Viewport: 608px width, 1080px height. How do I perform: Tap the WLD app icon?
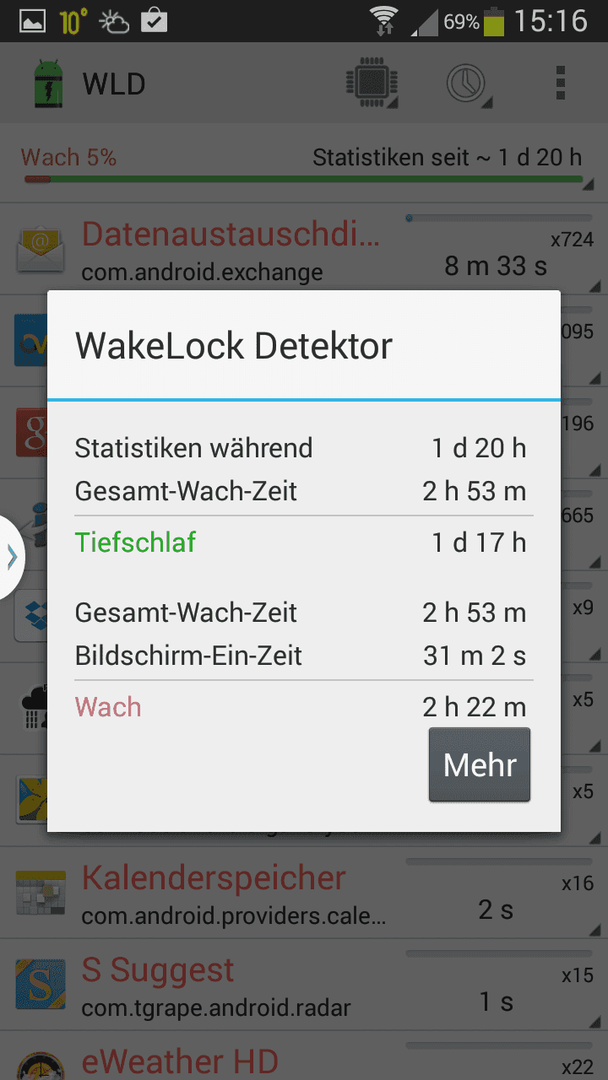click(x=48, y=84)
